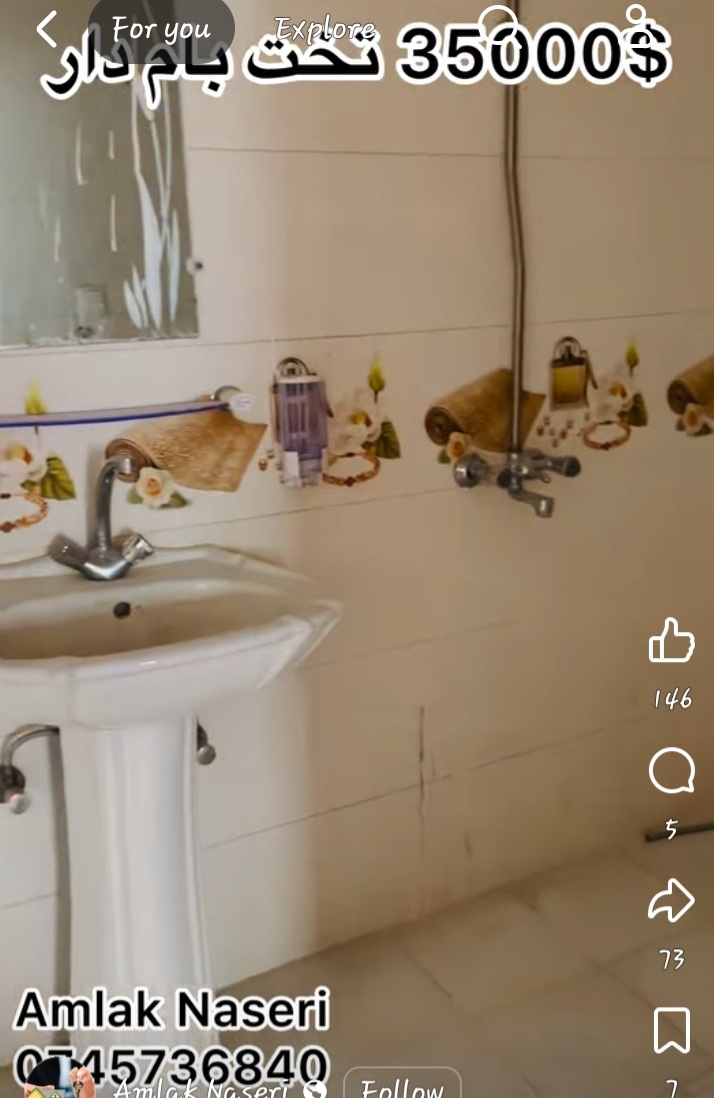
Task: Save this reel with the bookmark
Action: [671, 1030]
